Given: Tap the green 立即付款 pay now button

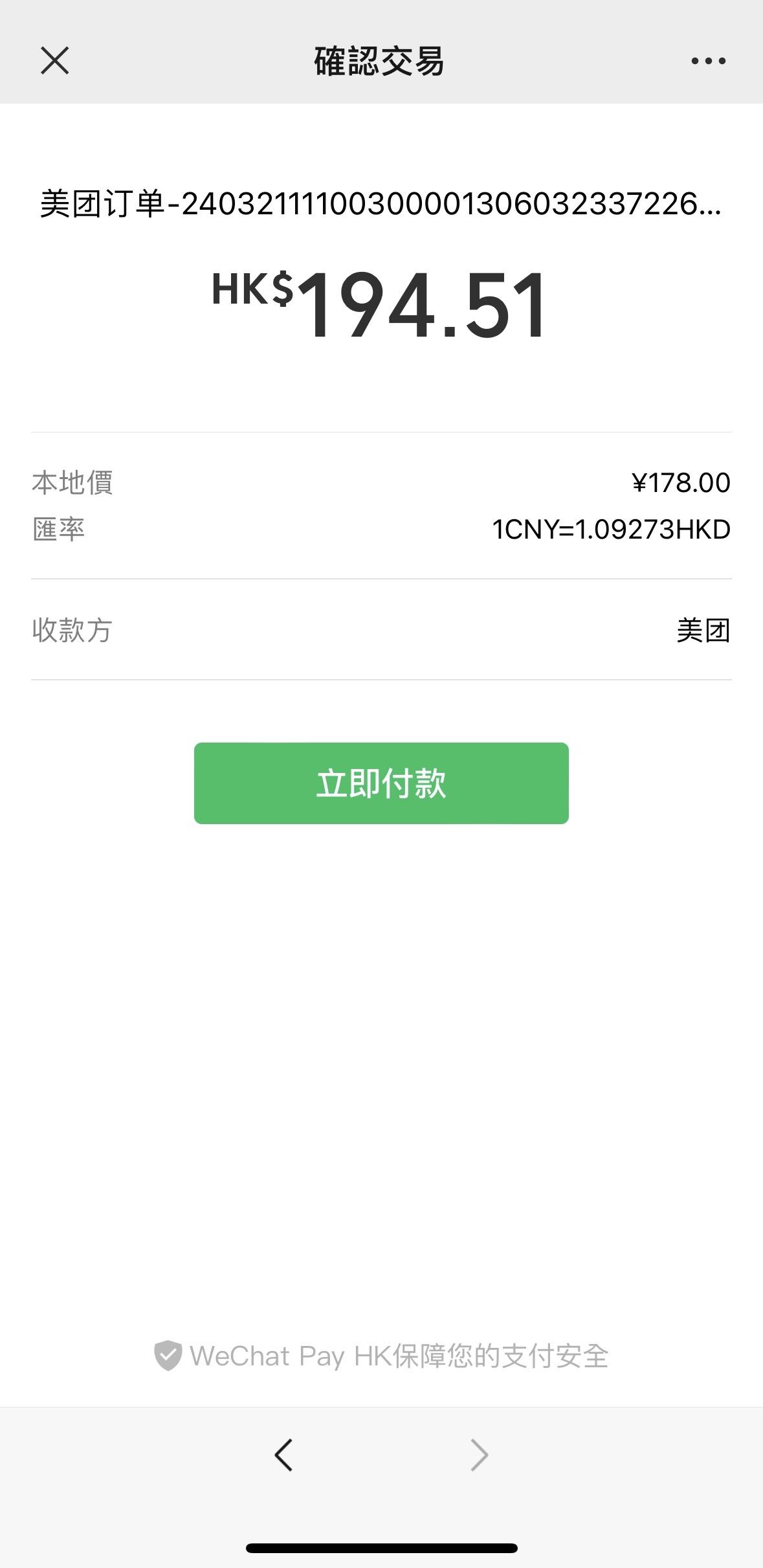Looking at the screenshot, I should tap(381, 783).
